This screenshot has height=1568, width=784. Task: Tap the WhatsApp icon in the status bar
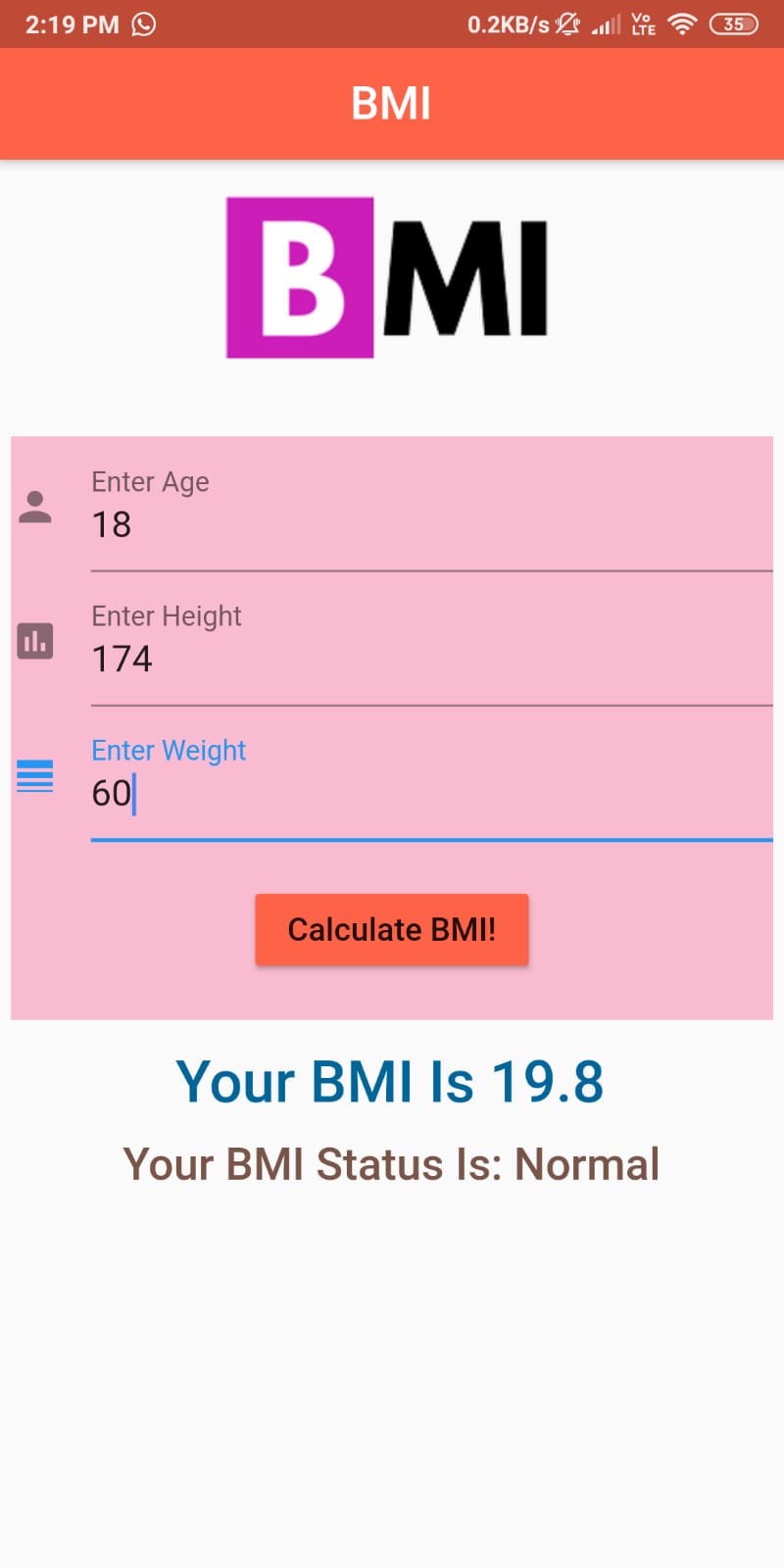[x=143, y=24]
